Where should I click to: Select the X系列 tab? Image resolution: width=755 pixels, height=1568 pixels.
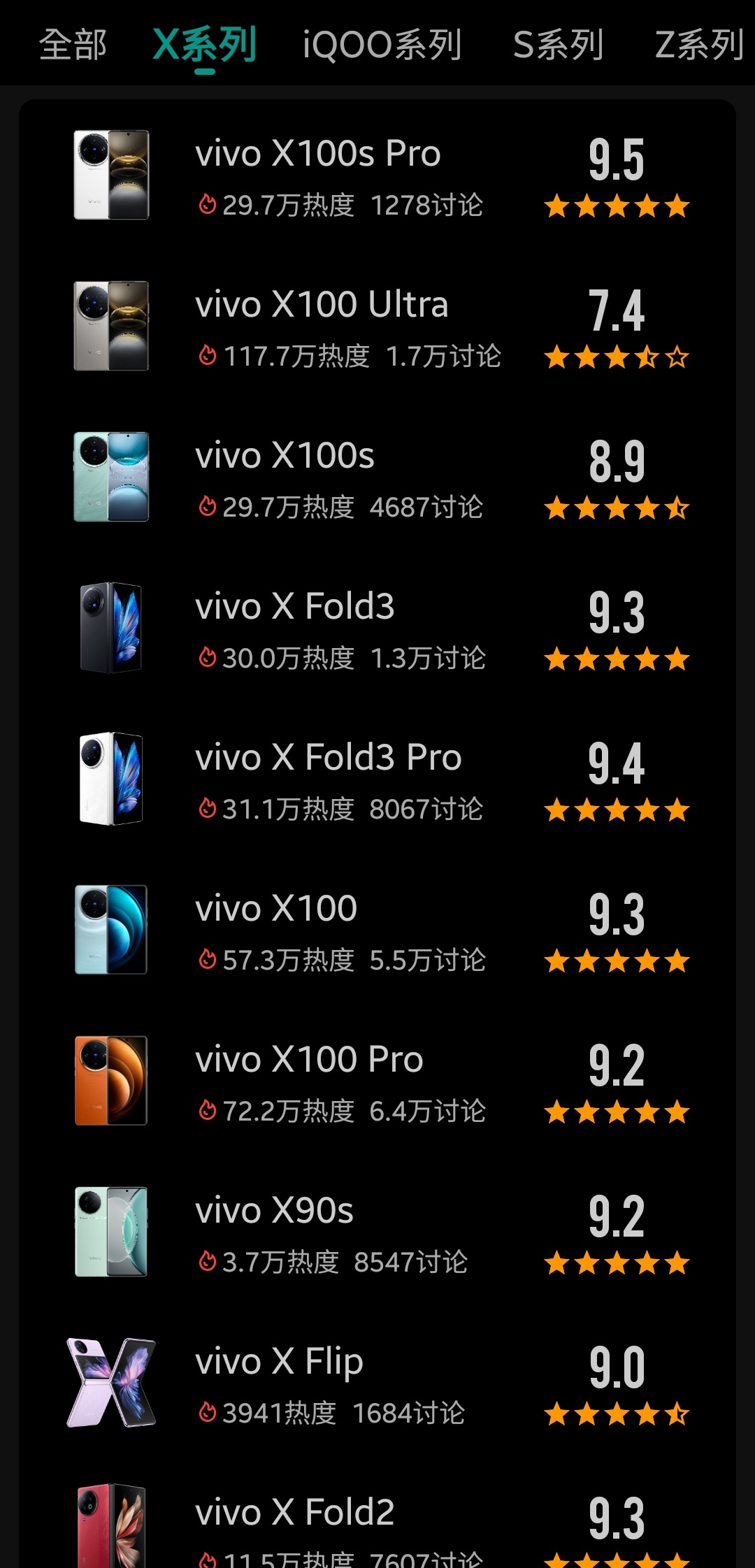pos(205,45)
